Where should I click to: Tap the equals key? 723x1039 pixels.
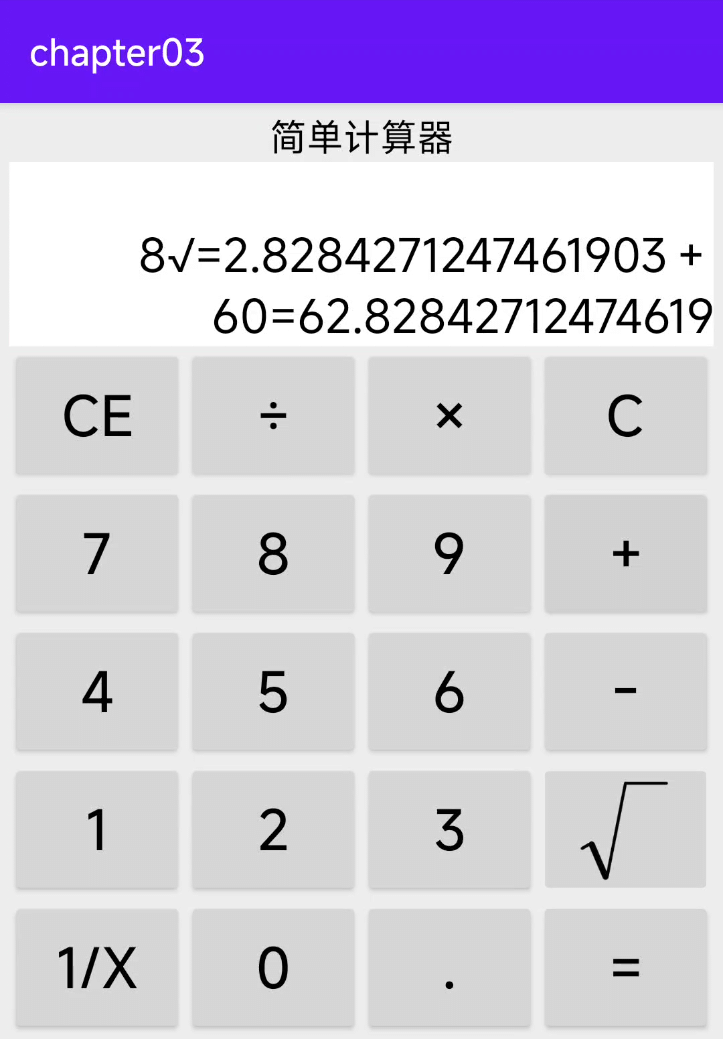[x=625, y=967]
